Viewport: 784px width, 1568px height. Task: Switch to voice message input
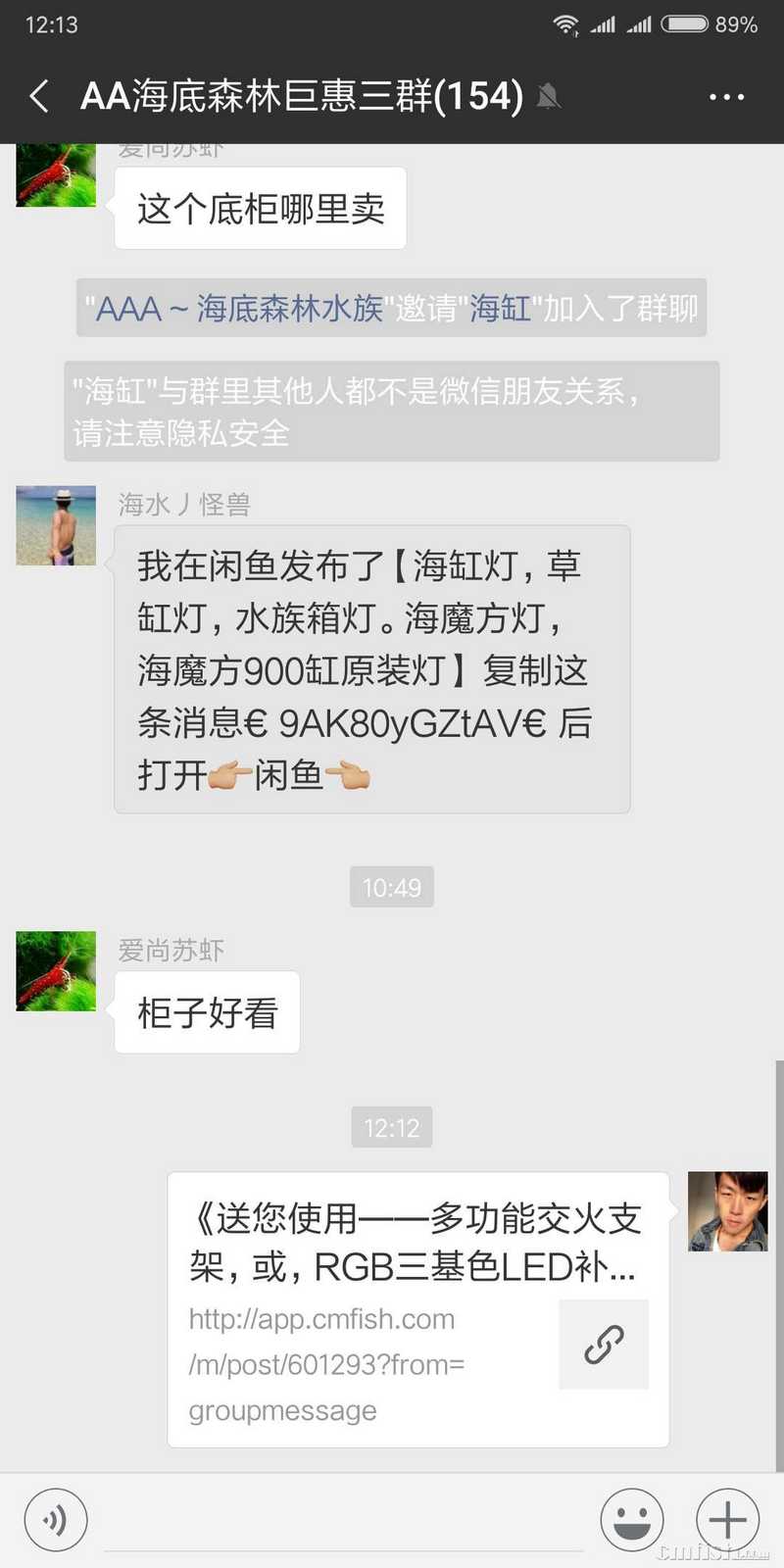click(x=56, y=1520)
